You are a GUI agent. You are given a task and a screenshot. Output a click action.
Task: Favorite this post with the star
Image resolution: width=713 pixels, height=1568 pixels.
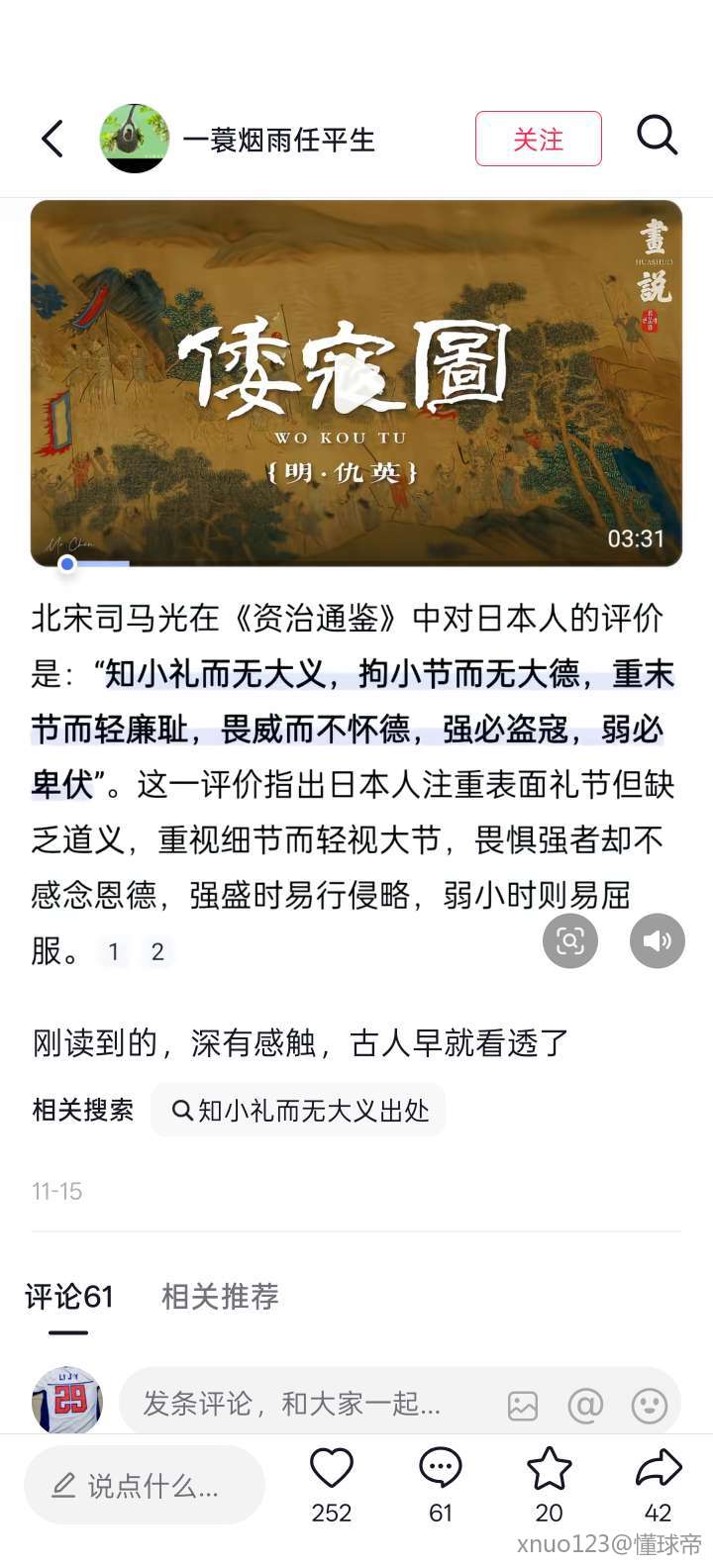(x=549, y=1470)
